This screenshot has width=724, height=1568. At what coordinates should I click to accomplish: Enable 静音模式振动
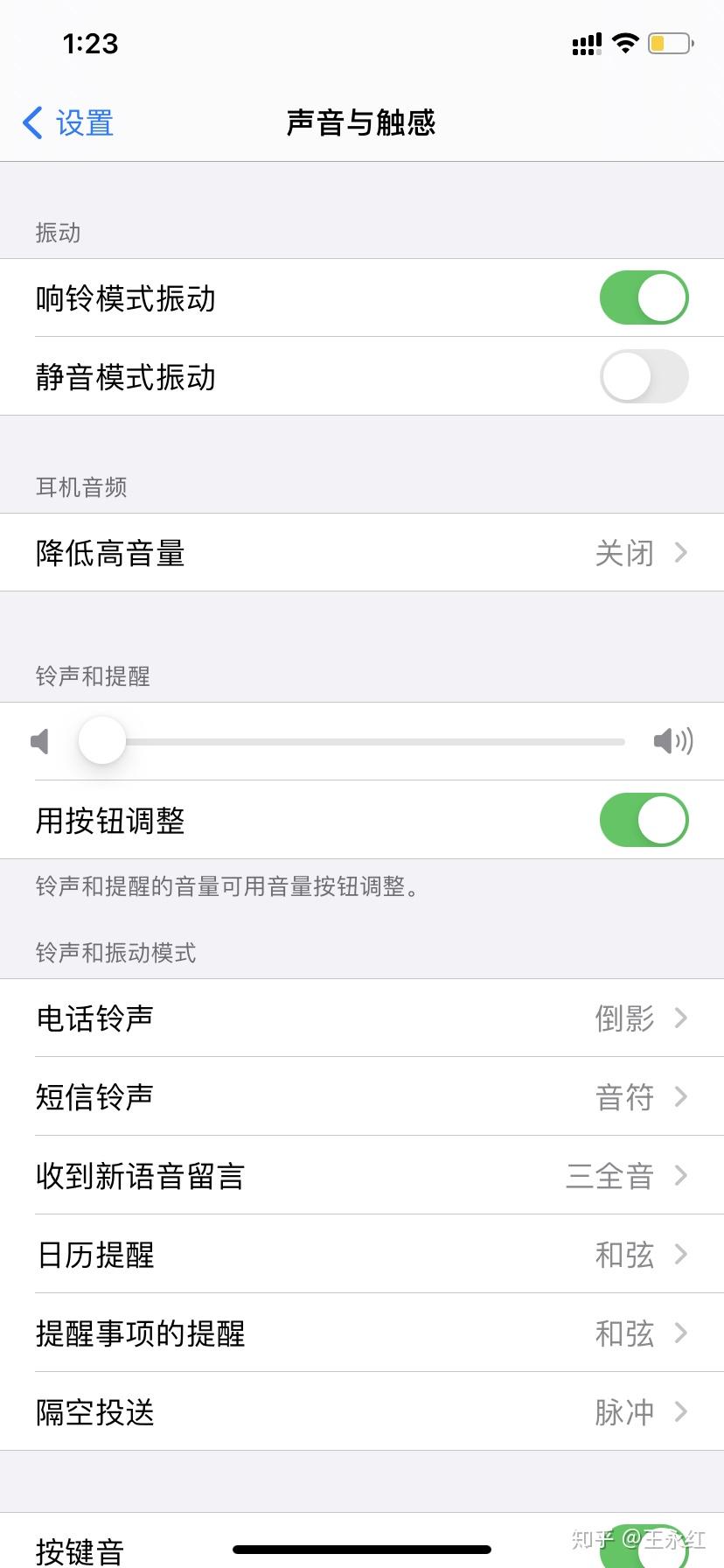(x=644, y=376)
